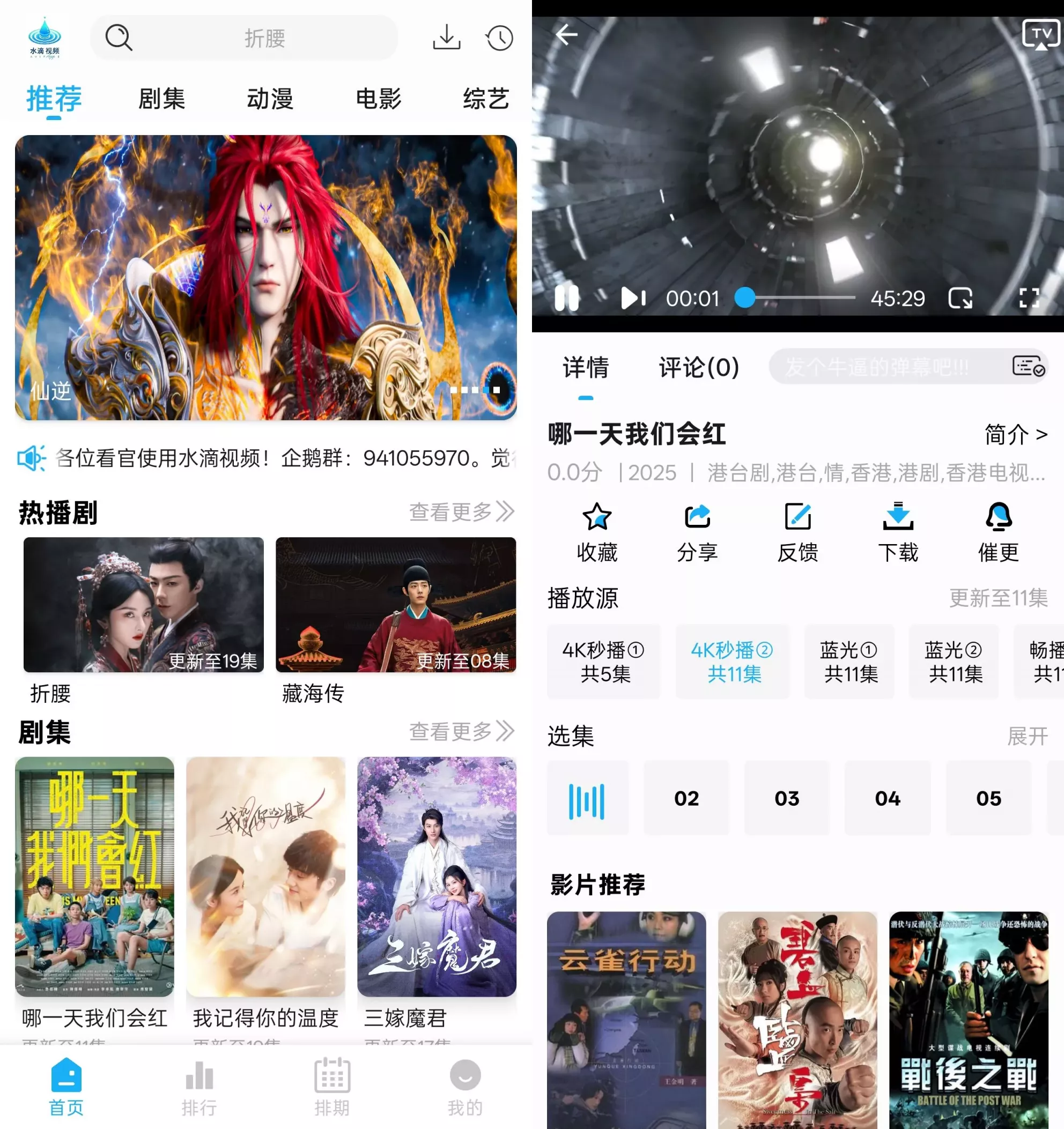
Task: Open the 藏海传 drama card
Action: (396, 605)
